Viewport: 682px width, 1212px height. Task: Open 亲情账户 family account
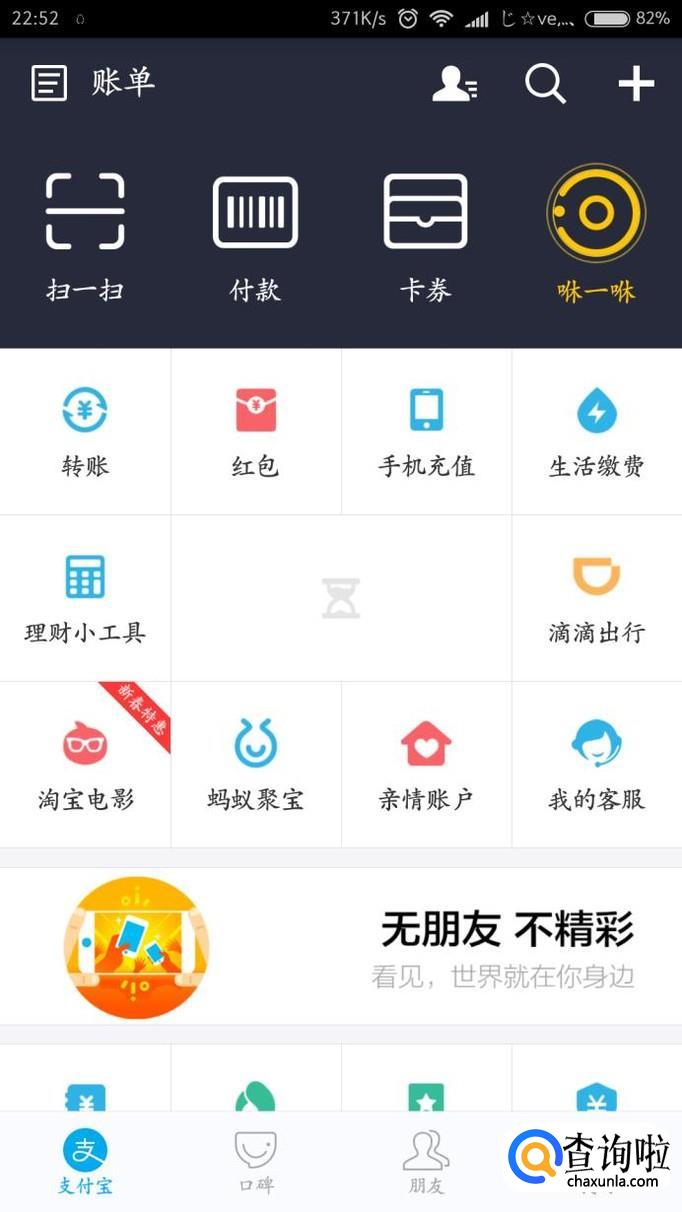click(426, 765)
